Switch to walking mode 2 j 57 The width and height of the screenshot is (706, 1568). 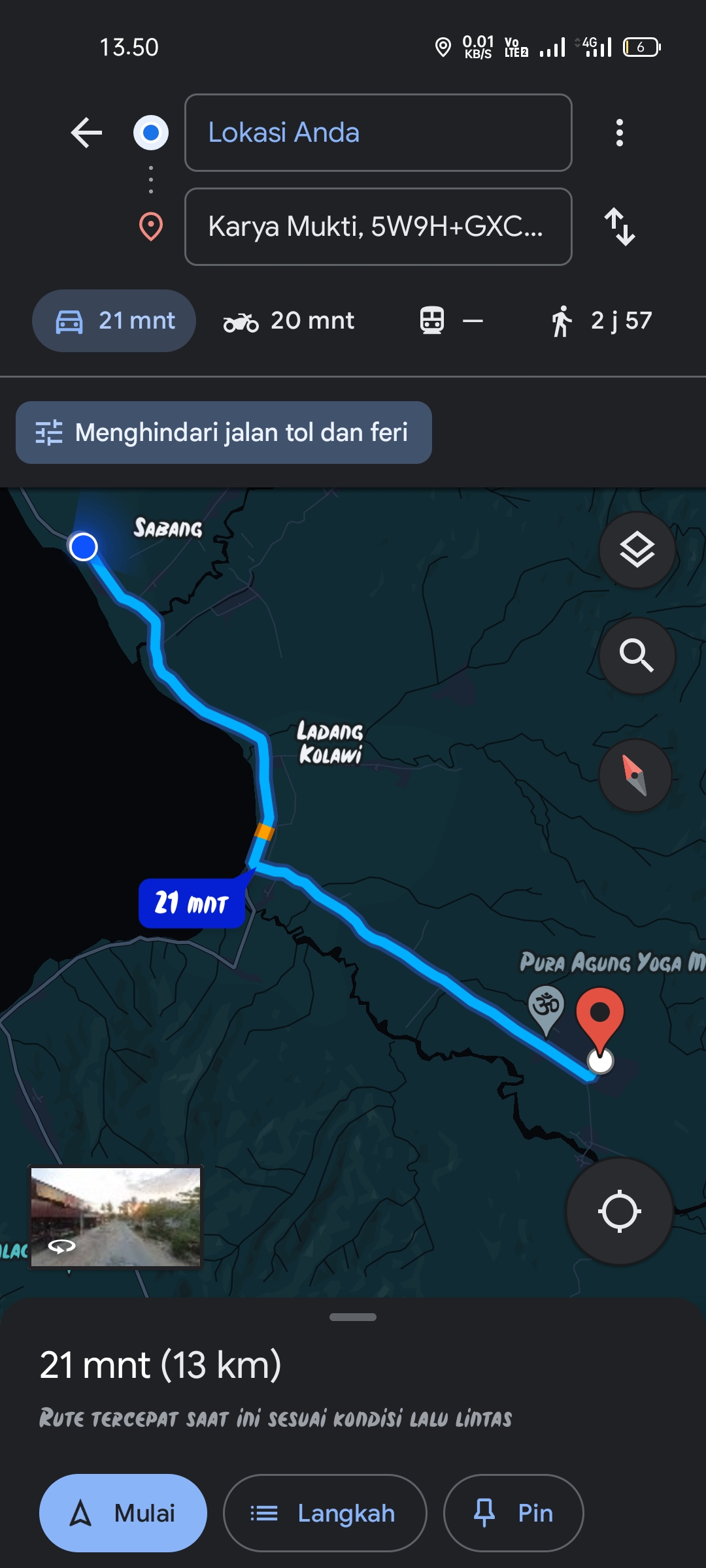(x=601, y=321)
